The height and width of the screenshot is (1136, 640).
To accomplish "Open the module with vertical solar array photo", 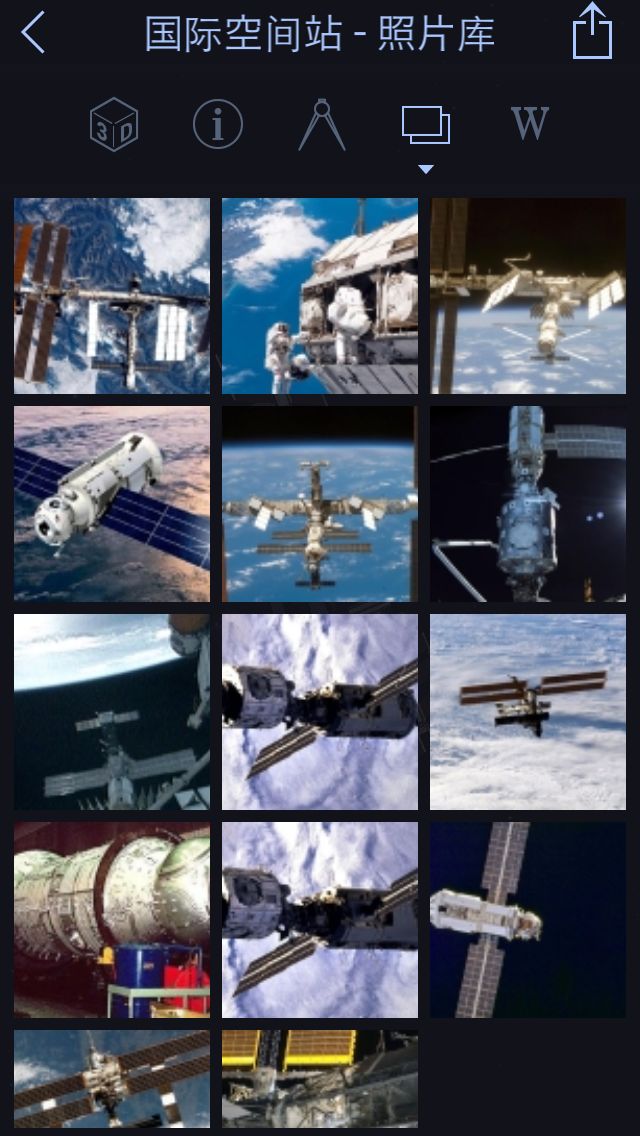I will click(x=528, y=920).
